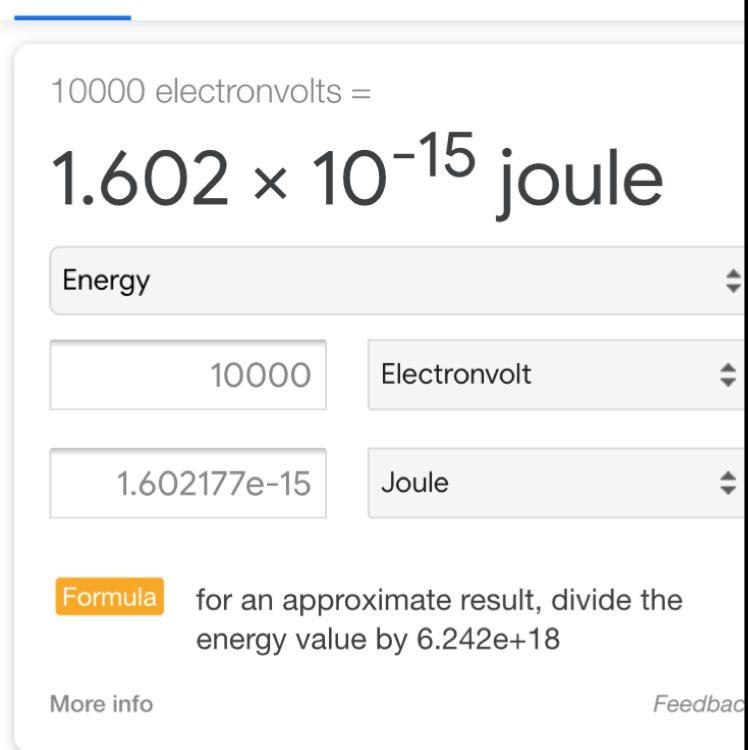Change the Joule unit selector
This screenshot has width=748, height=750.
pos(555,484)
